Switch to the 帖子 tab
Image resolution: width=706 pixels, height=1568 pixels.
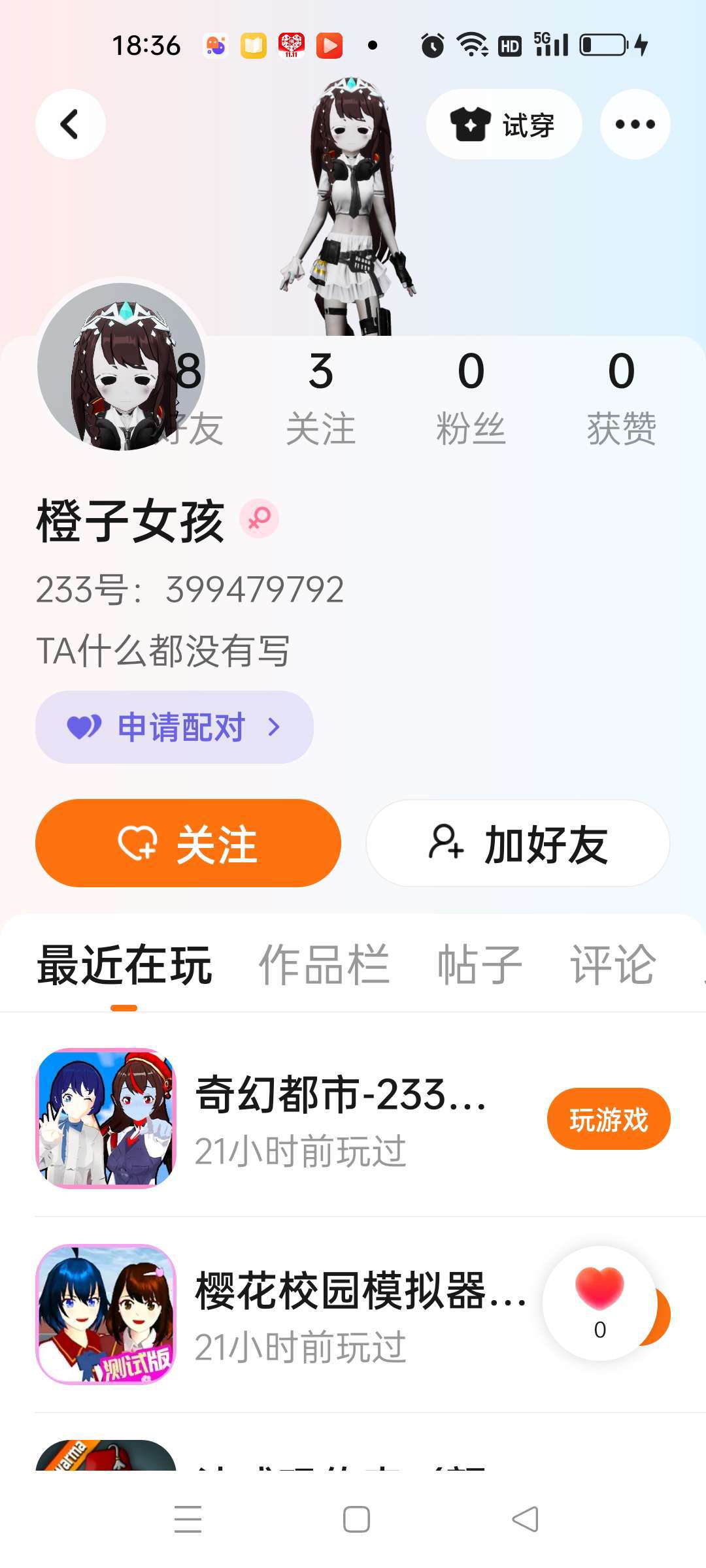pyautogui.click(x=479, y=965)
